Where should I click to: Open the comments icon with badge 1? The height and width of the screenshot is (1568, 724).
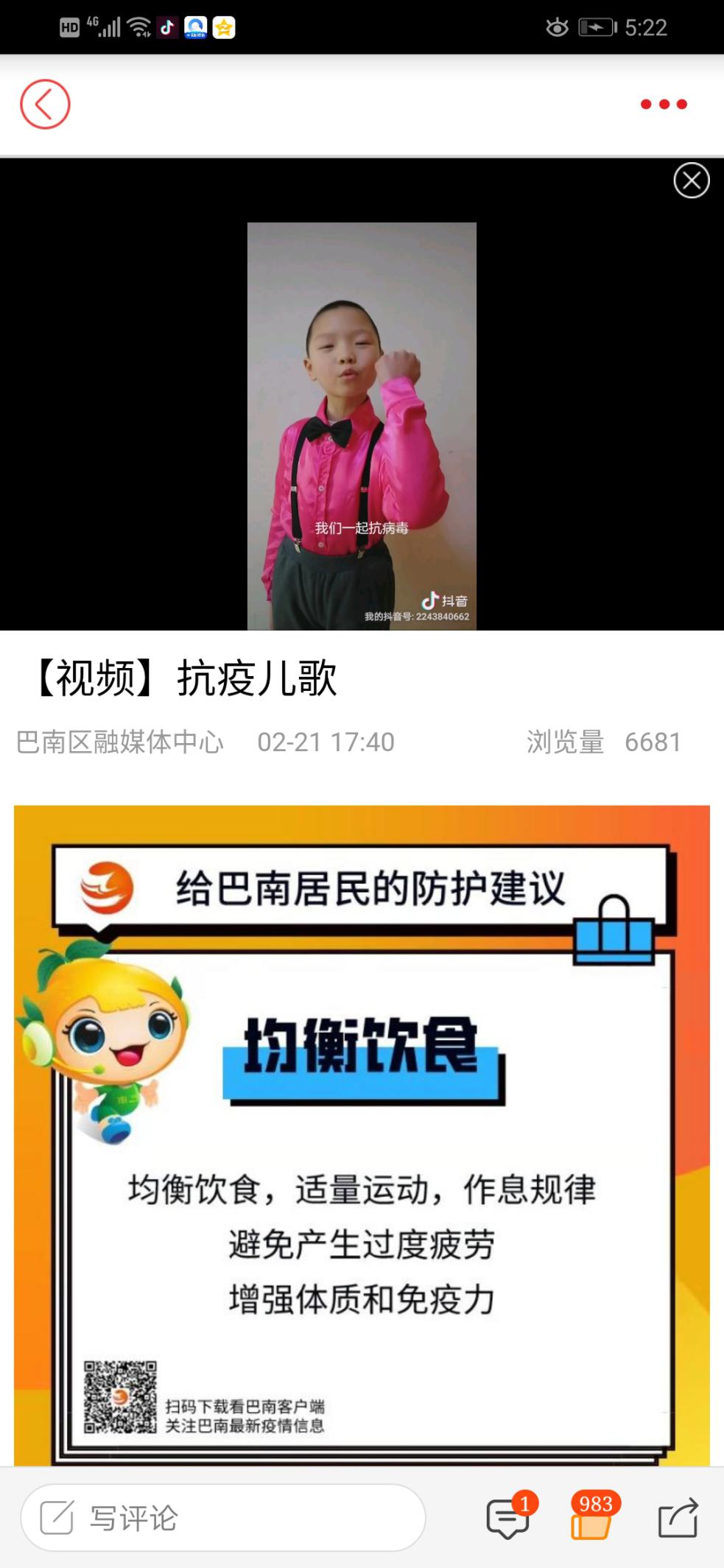pos(508,1518)
